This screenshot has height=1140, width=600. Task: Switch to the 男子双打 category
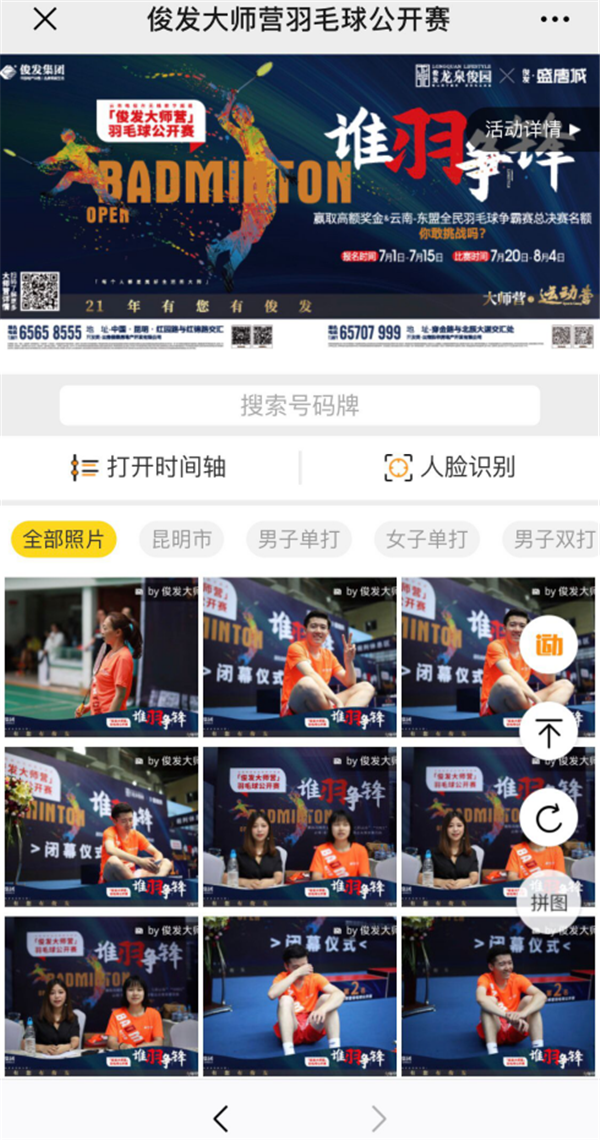554,540
